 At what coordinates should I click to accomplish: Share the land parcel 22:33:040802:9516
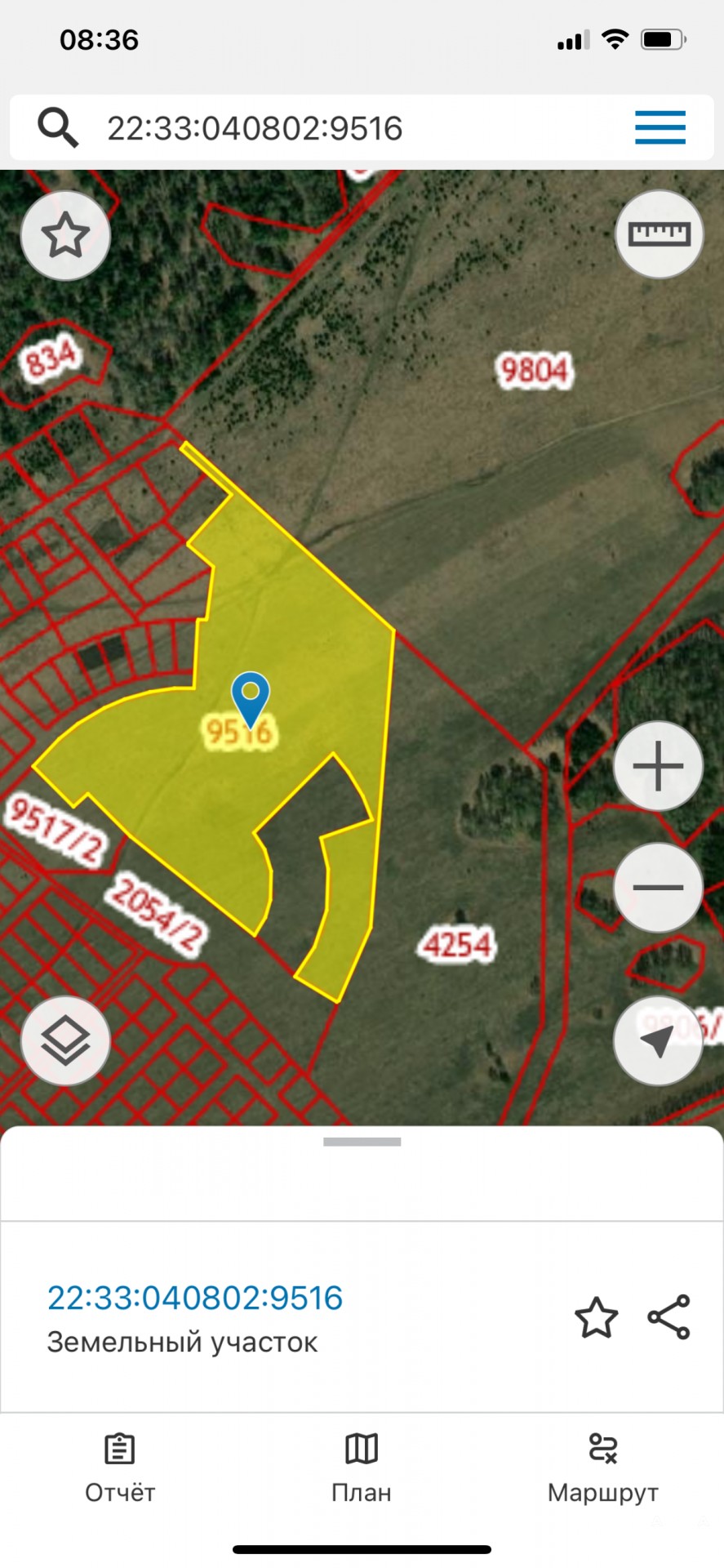click(669, 1316)
